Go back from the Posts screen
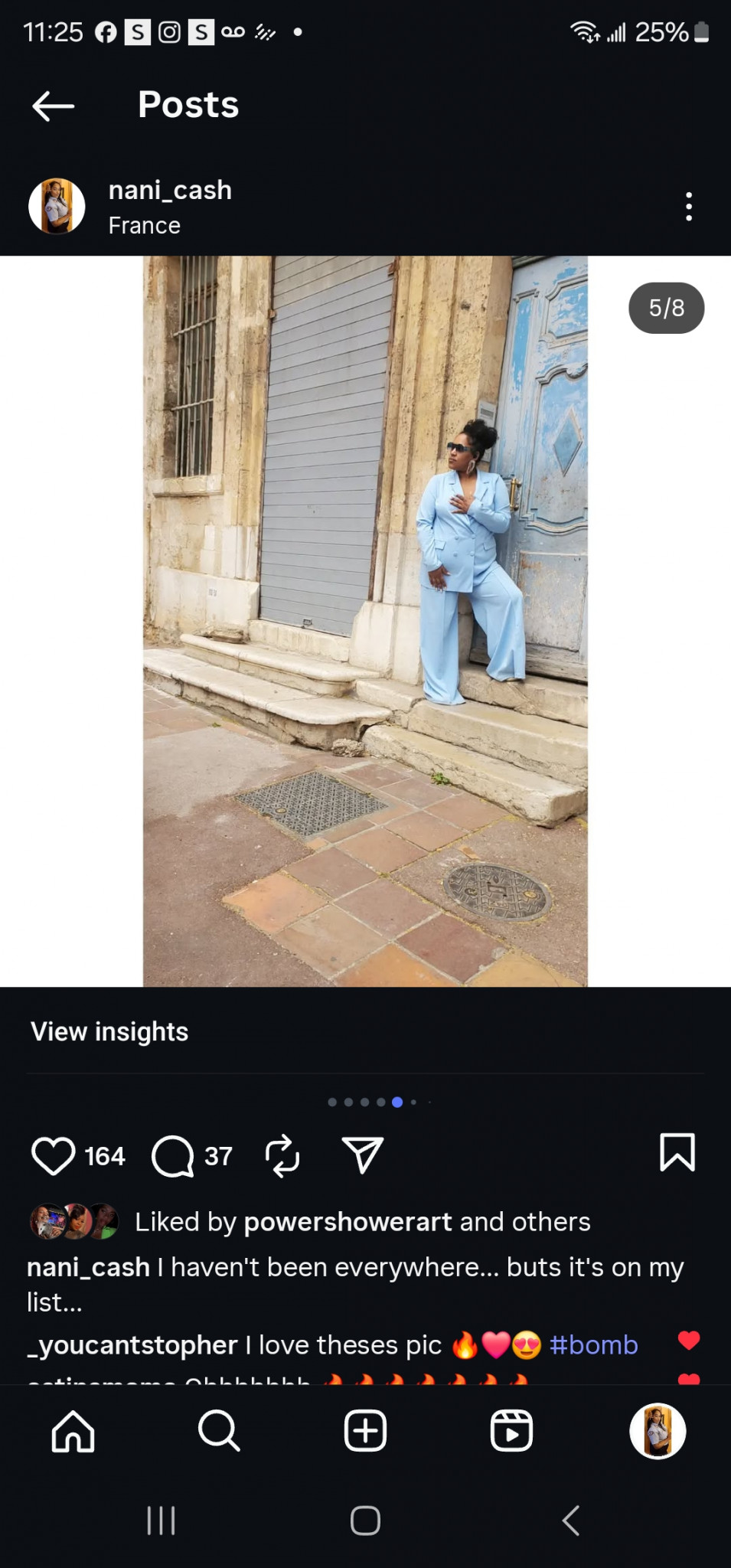 53,106
